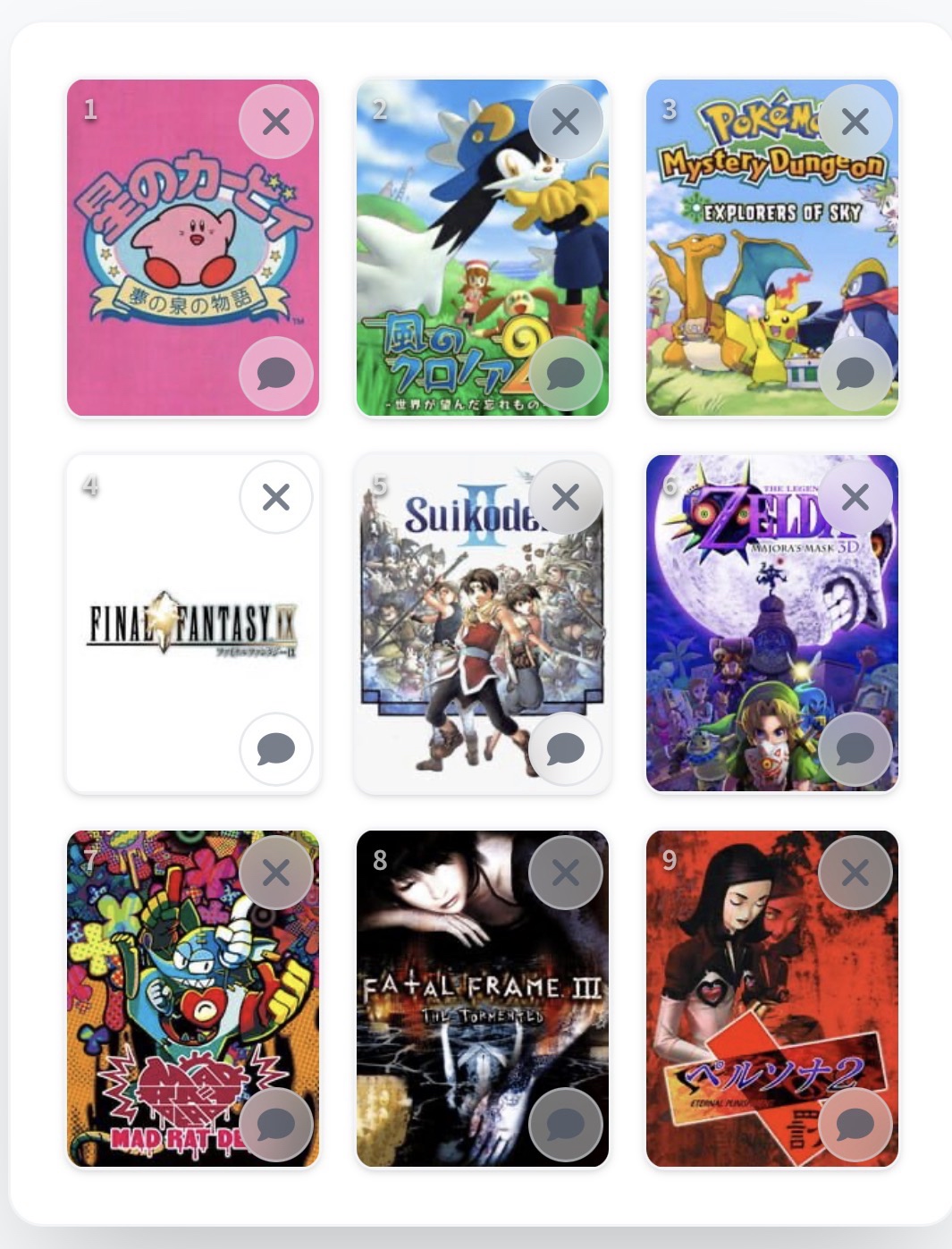Select the Fatal Frame III tile
This screenshot has width=952, height=1249.
click(x=465, y=1001)
